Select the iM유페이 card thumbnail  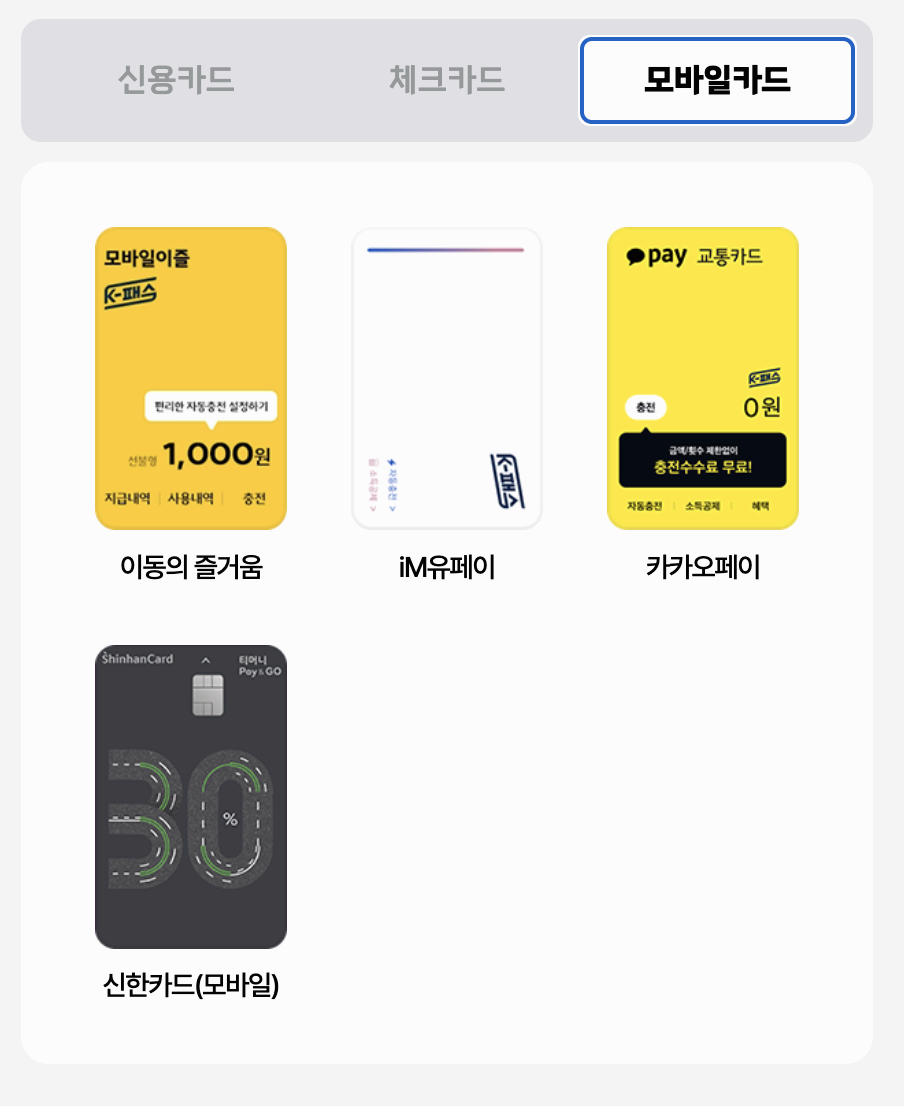pyautogui.click(x=448, y=377)
